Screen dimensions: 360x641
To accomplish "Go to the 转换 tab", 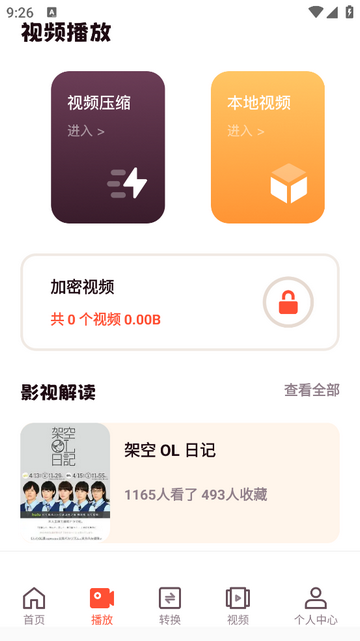I will pos(170,606).
